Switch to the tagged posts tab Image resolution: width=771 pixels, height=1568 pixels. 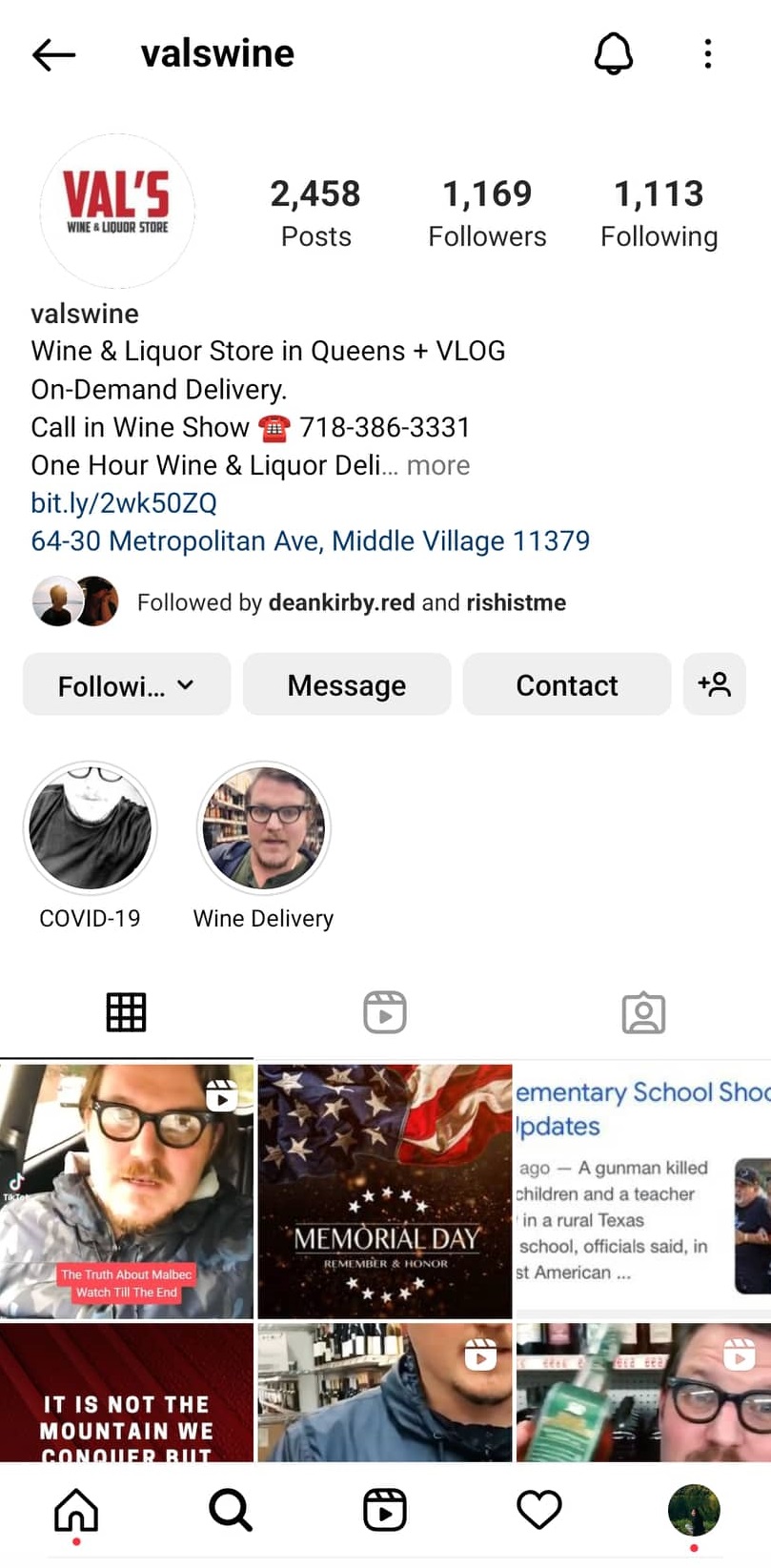point(643,1012)
